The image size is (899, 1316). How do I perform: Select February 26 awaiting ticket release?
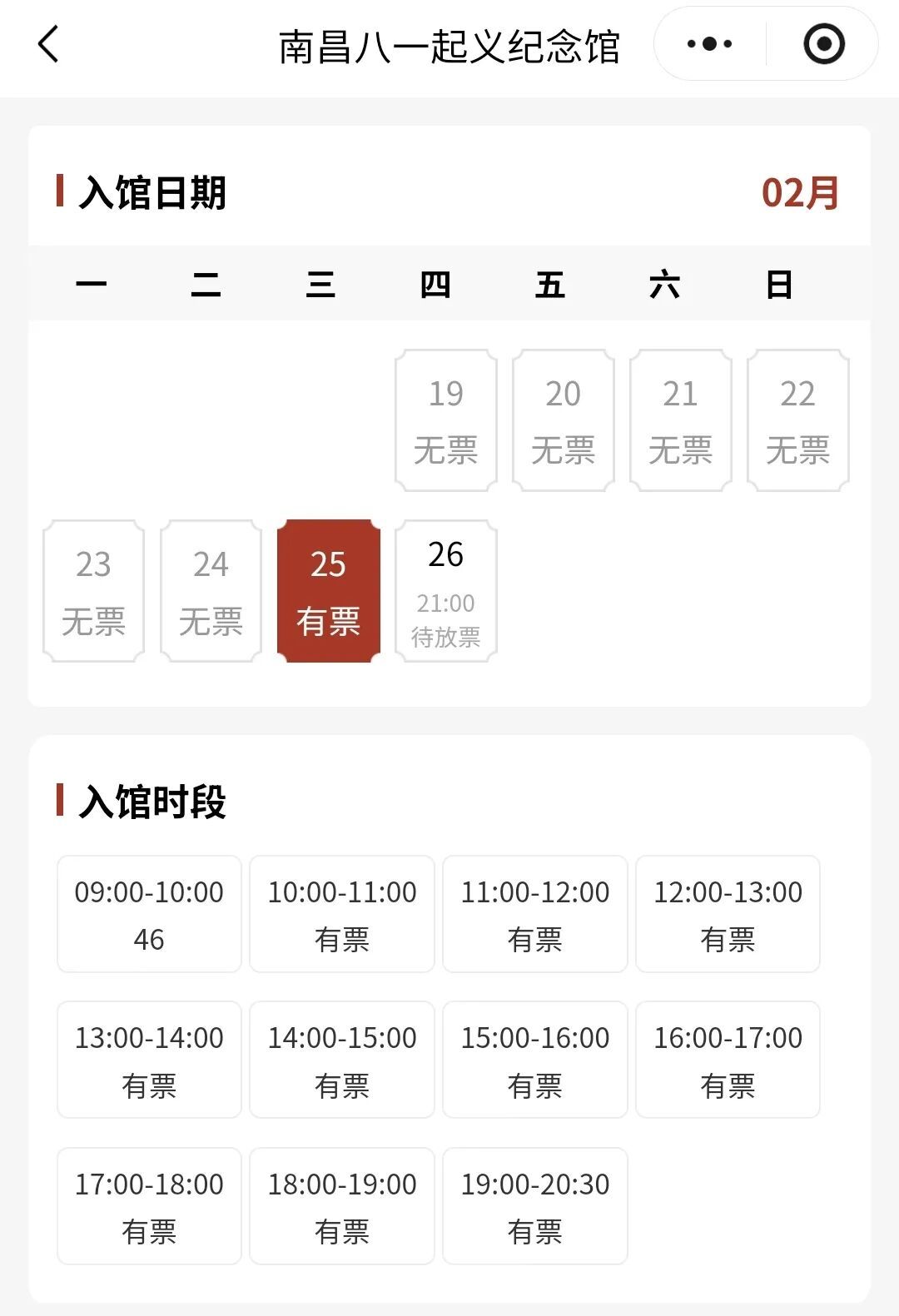pyautogui.click(x=446, y=588)
